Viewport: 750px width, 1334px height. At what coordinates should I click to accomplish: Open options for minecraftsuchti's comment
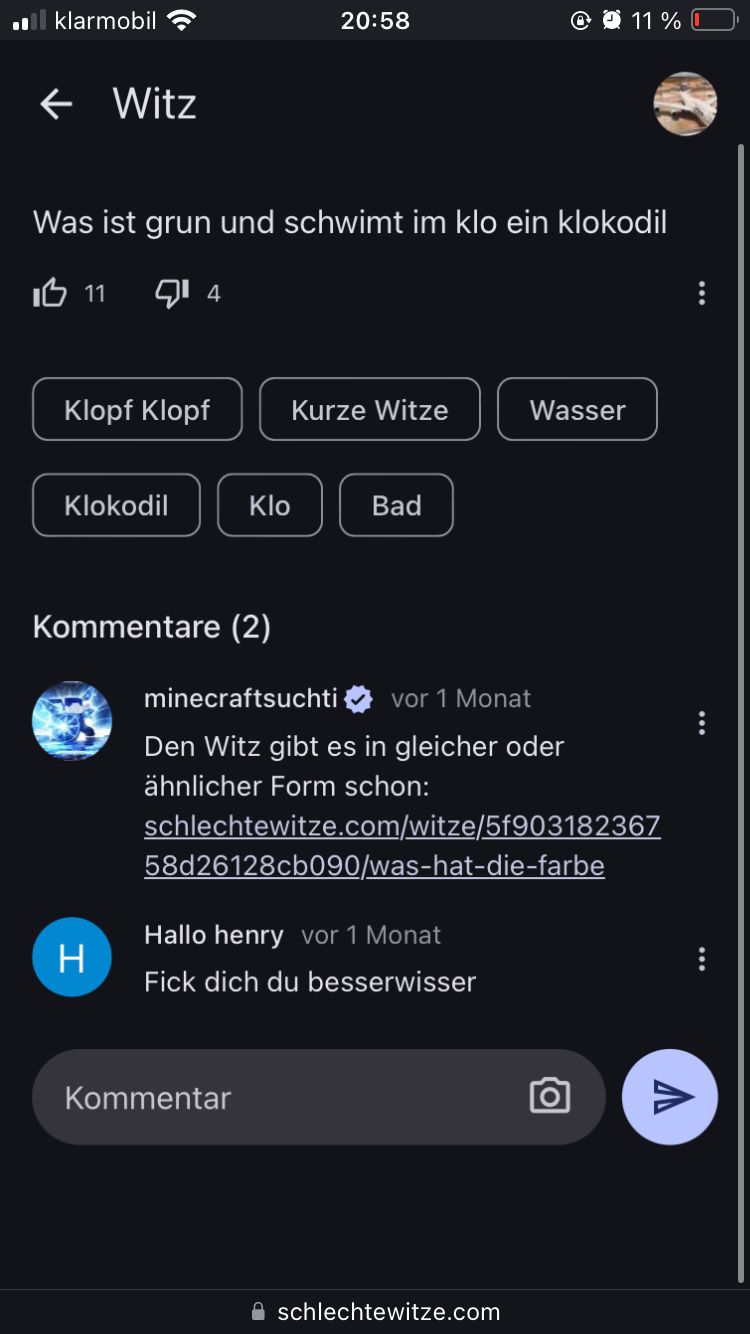tap(701, 723)
